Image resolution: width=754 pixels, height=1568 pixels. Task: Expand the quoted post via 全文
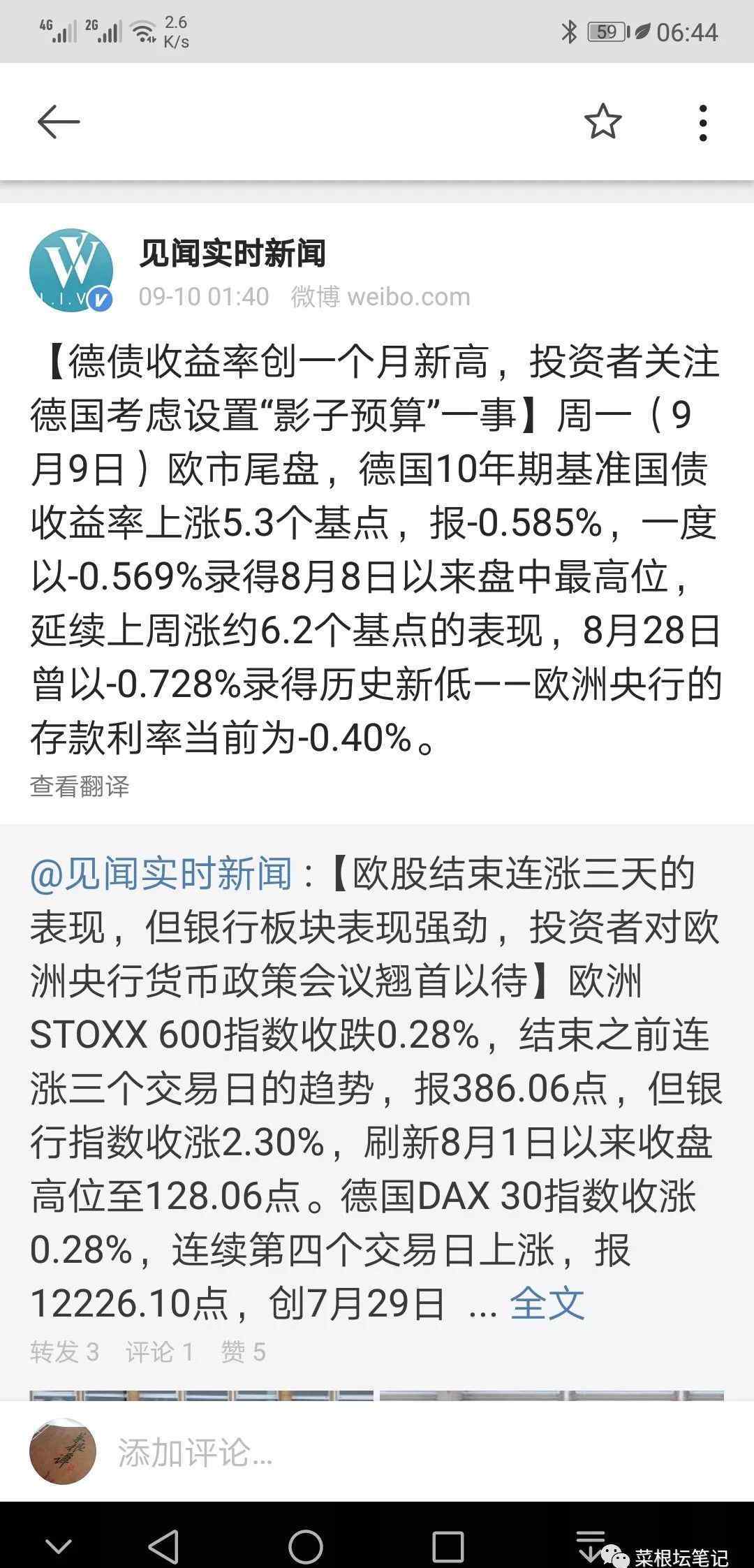pyautogui.click(x=547, y=1303)
